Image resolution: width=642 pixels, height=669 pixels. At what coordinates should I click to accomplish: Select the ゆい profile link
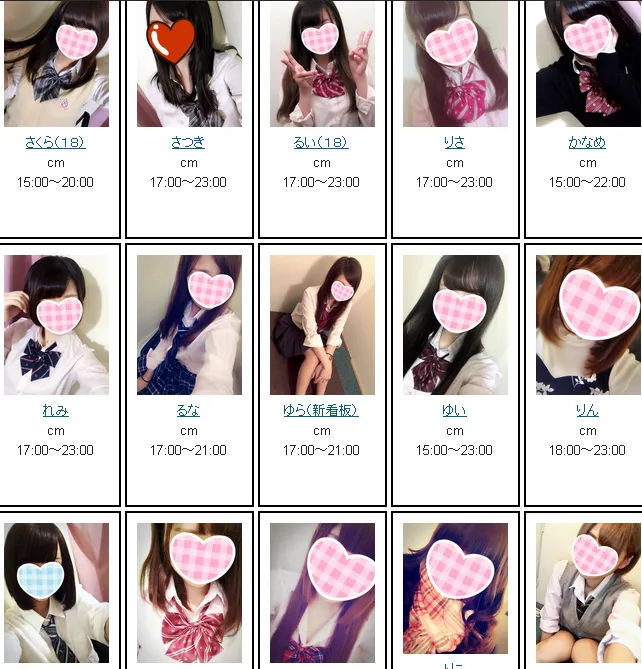coord(454,410)
